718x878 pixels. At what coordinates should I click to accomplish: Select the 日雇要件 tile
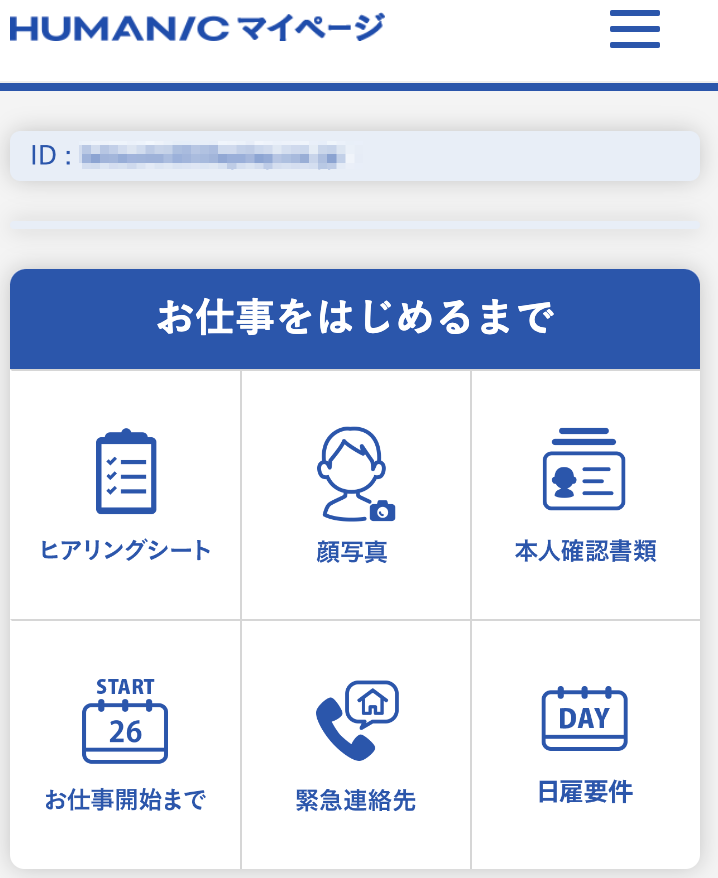coord(585,745)
